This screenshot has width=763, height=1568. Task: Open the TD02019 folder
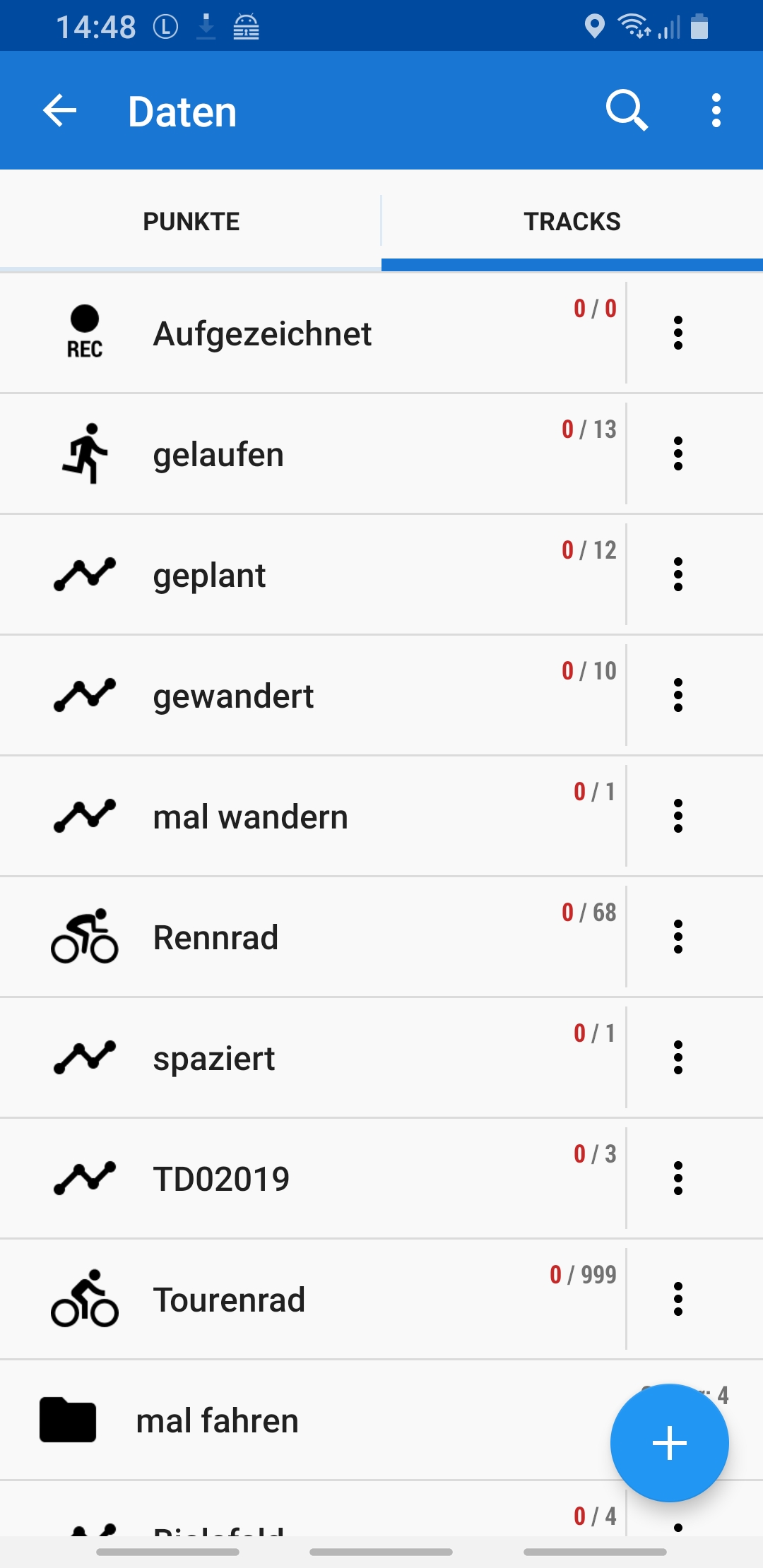point(221,1179)
